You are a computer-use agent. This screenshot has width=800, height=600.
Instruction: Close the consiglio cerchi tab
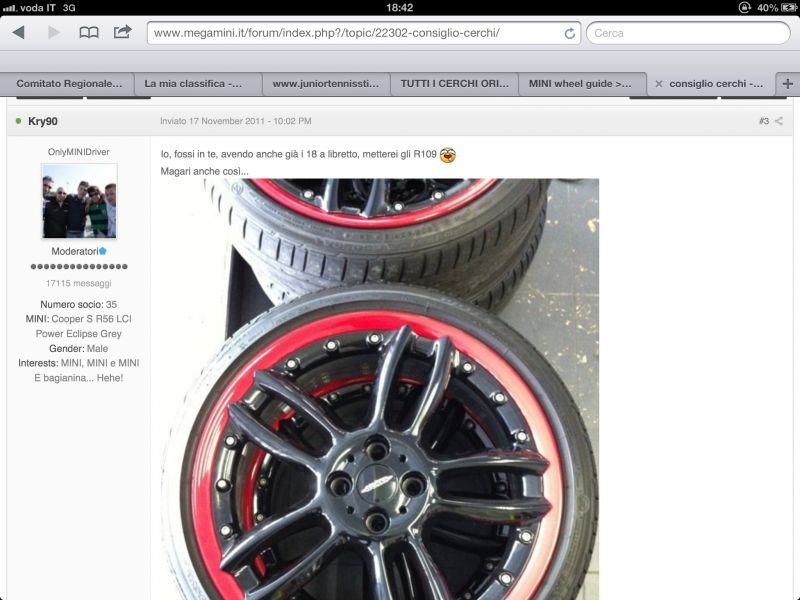pos(659,84)
